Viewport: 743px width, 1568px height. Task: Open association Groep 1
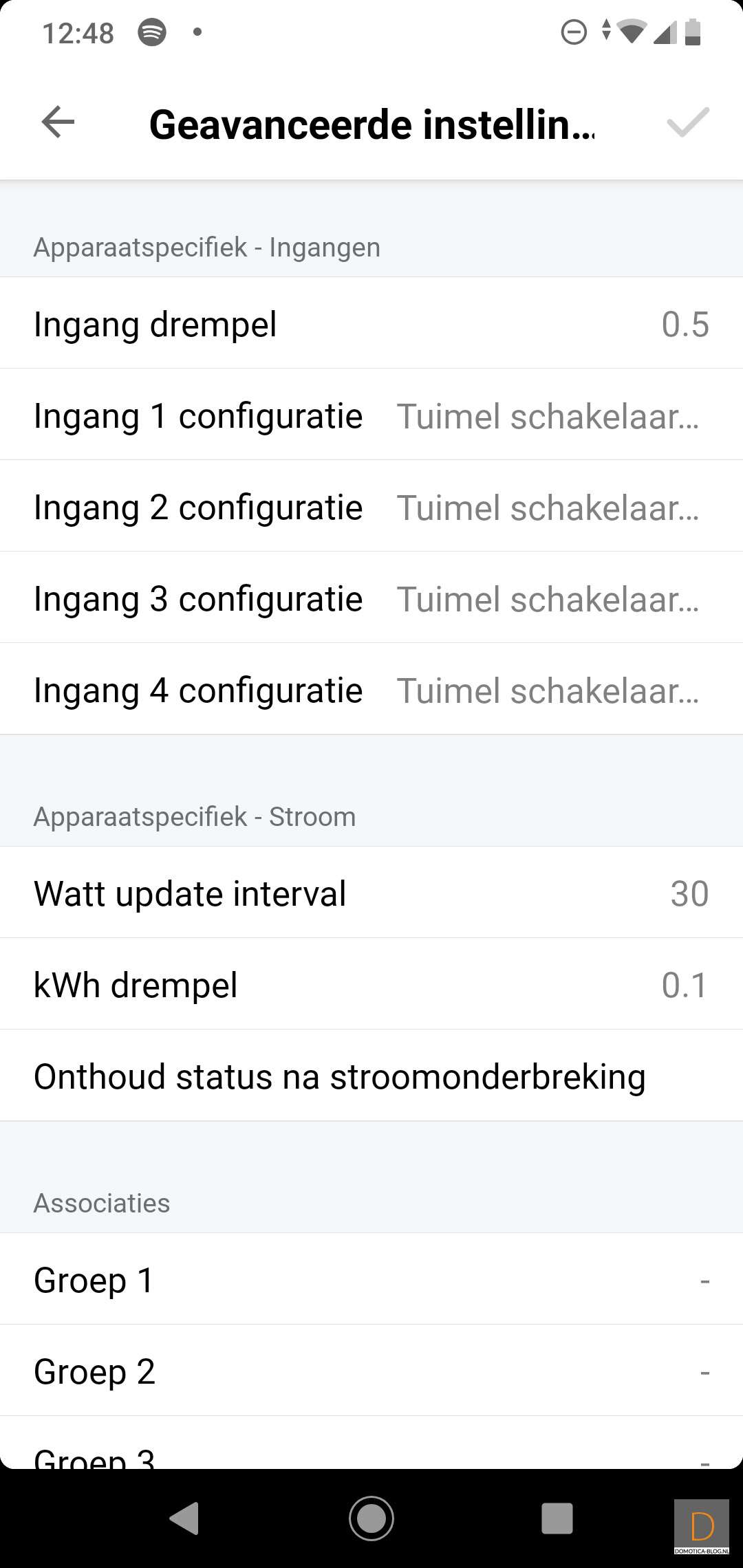(x=371, y=1280)
